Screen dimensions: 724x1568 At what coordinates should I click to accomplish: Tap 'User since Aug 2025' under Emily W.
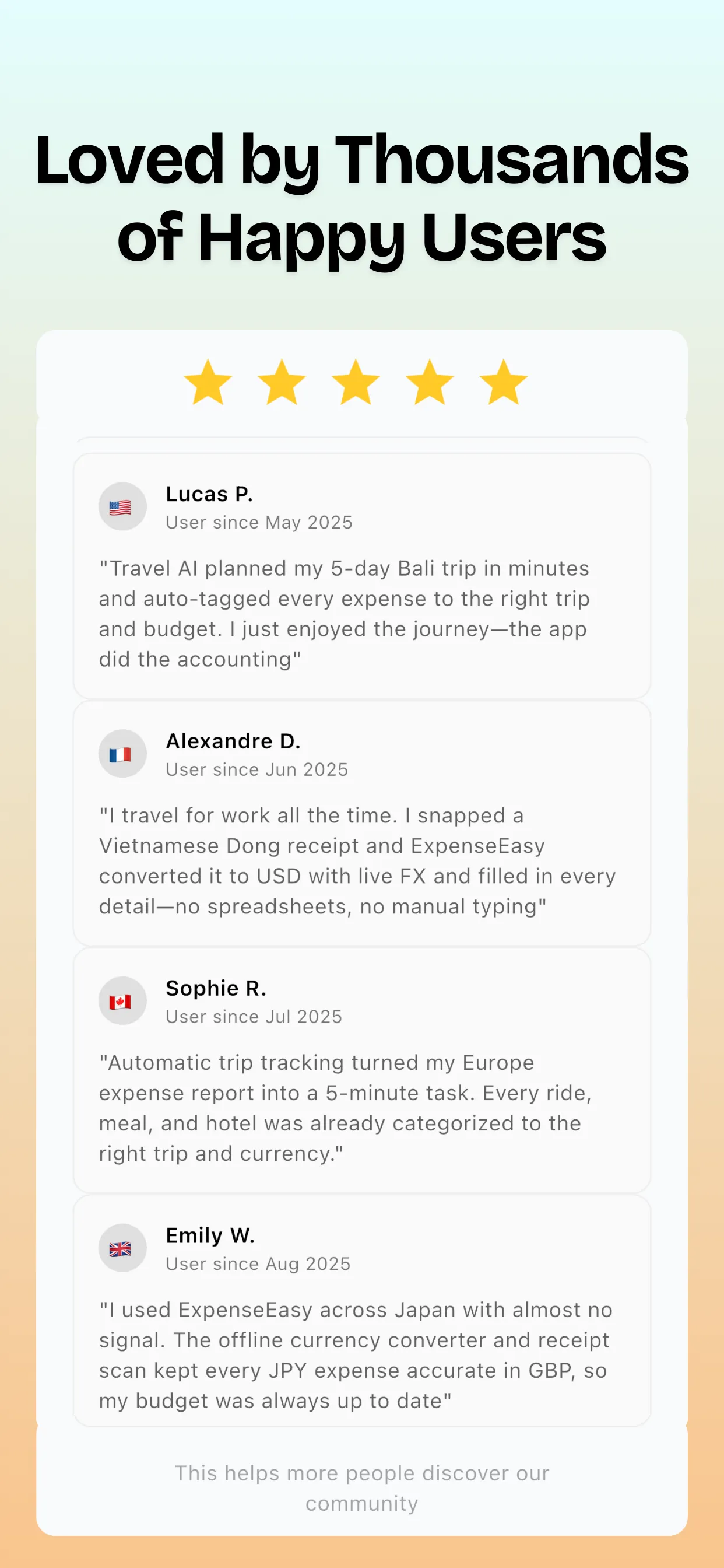click(257, 1263)
